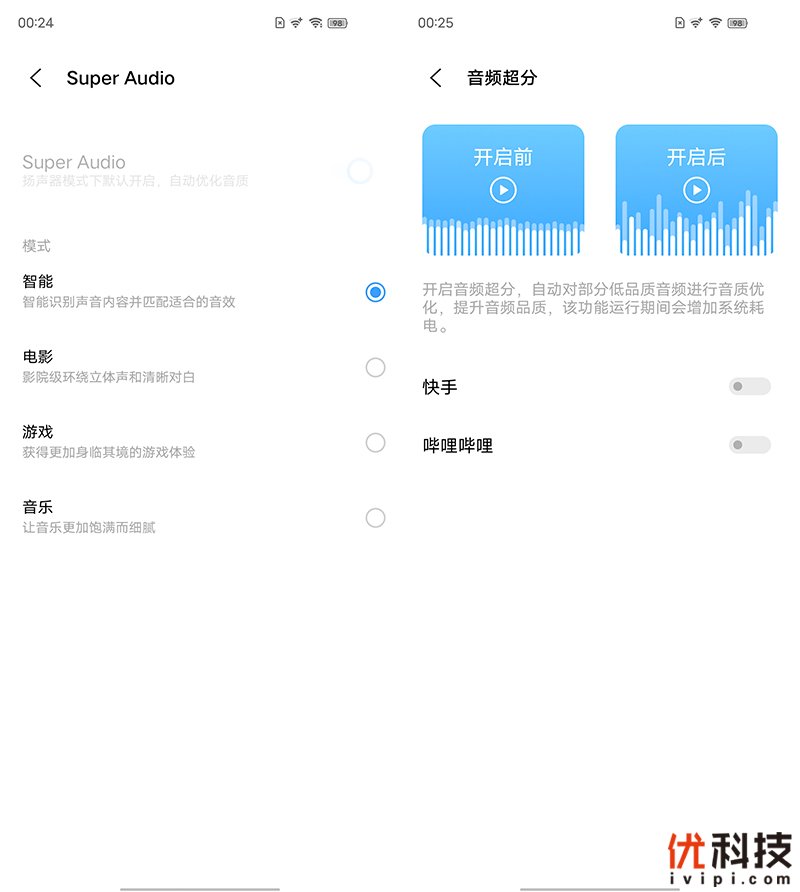Select the 智能 mode
800x892 pixels.
click(375, 292)
